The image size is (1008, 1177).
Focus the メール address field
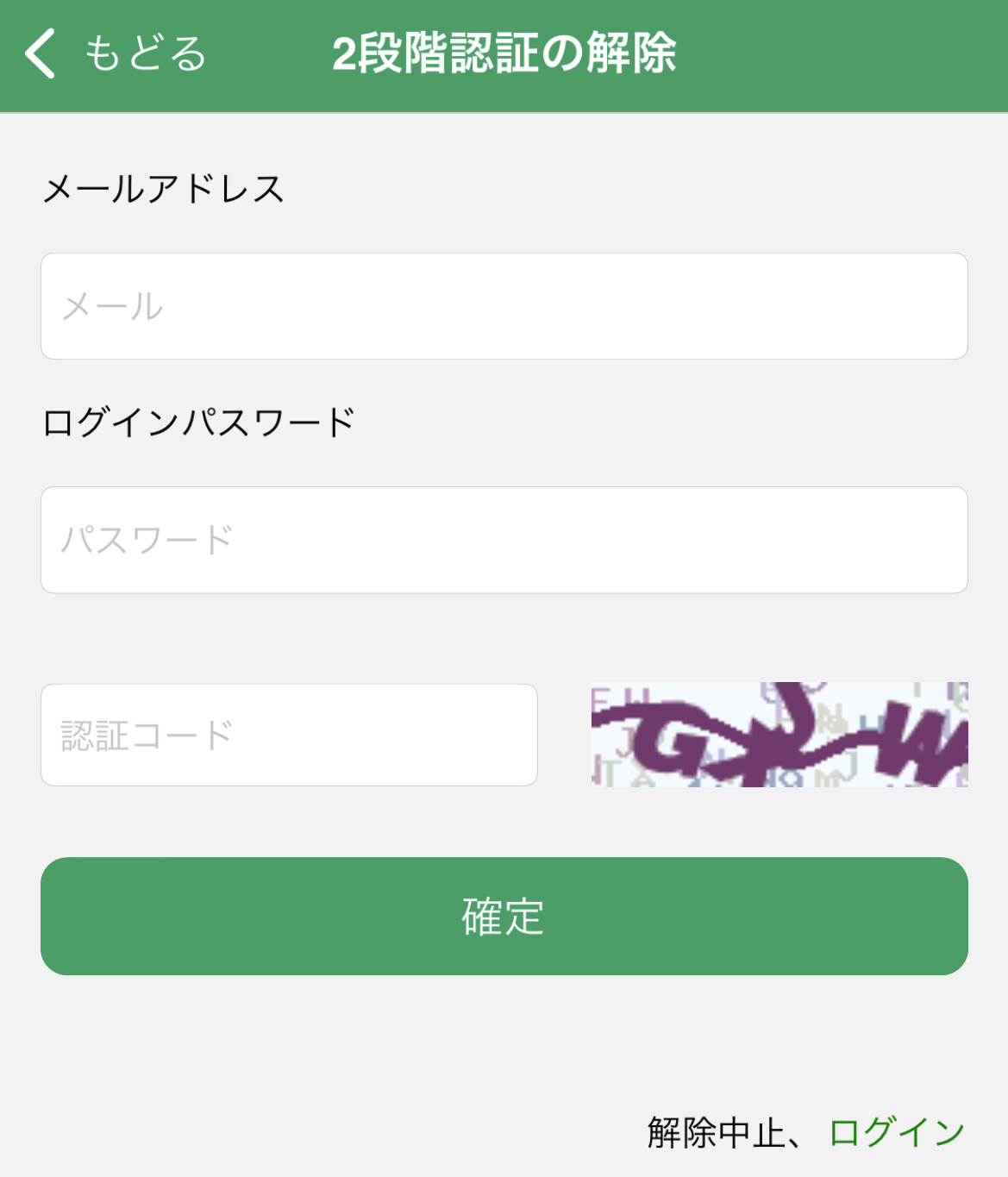(504, 306)
